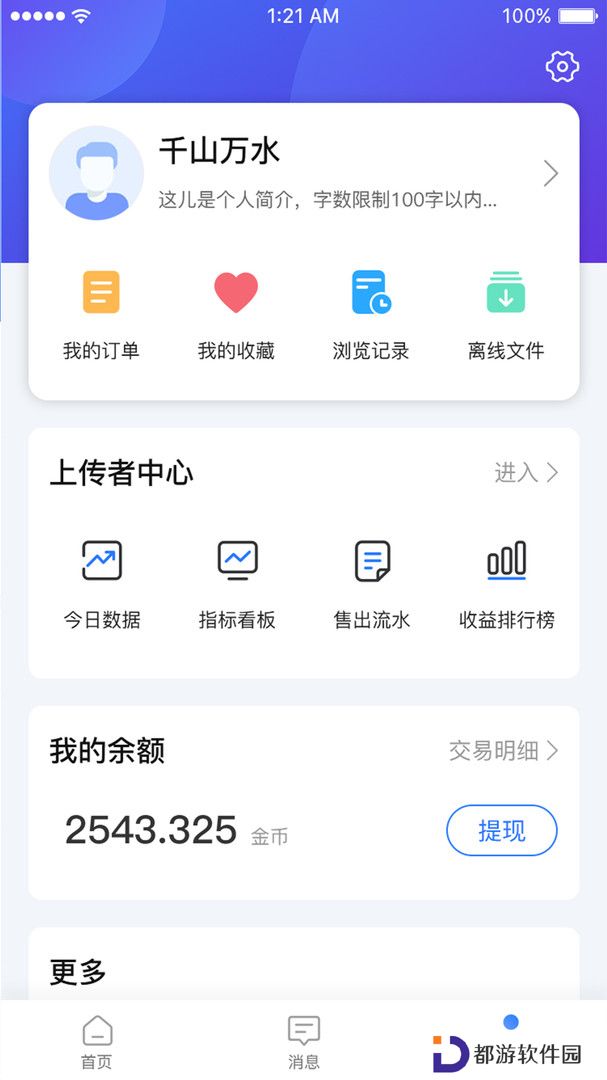
Task: Enter 上传者中心 via 进入 link
Action: pyautogui.click(x=526, y=472)
